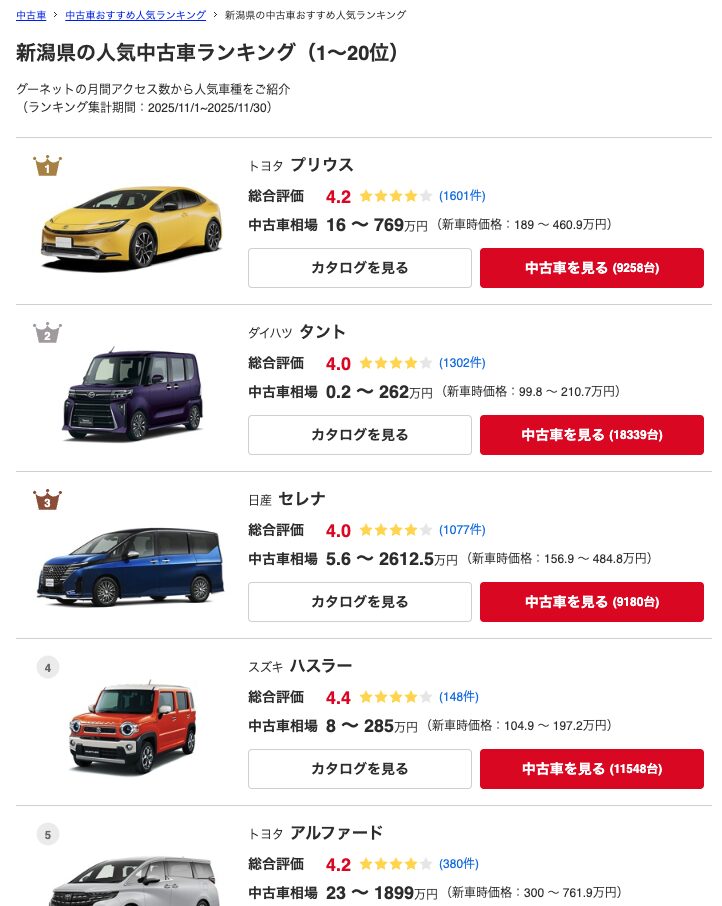This screenshot has width=722, height=906.
Task: Open the Alphard car name link
Action: click(x=336, y=833)
